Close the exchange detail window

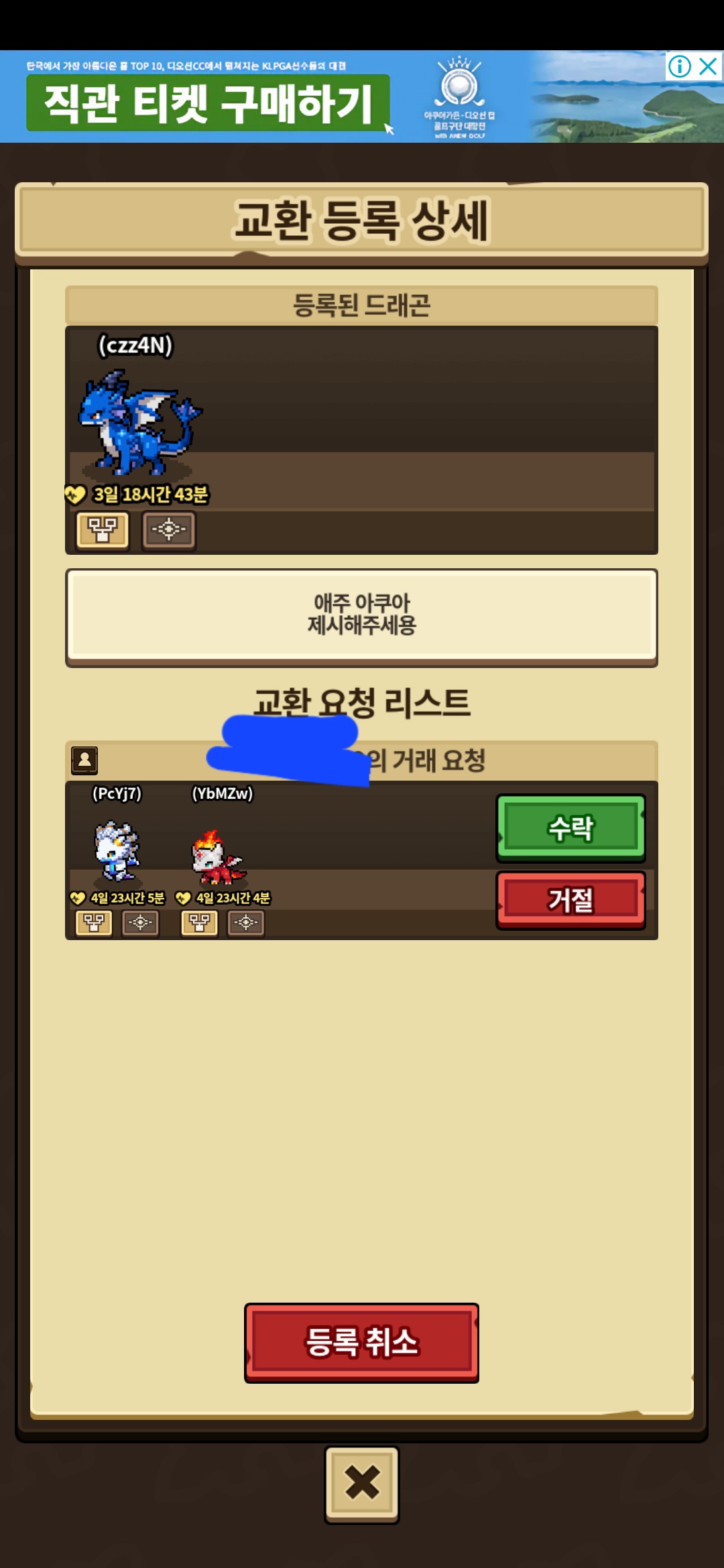[x=361, y=1484]
